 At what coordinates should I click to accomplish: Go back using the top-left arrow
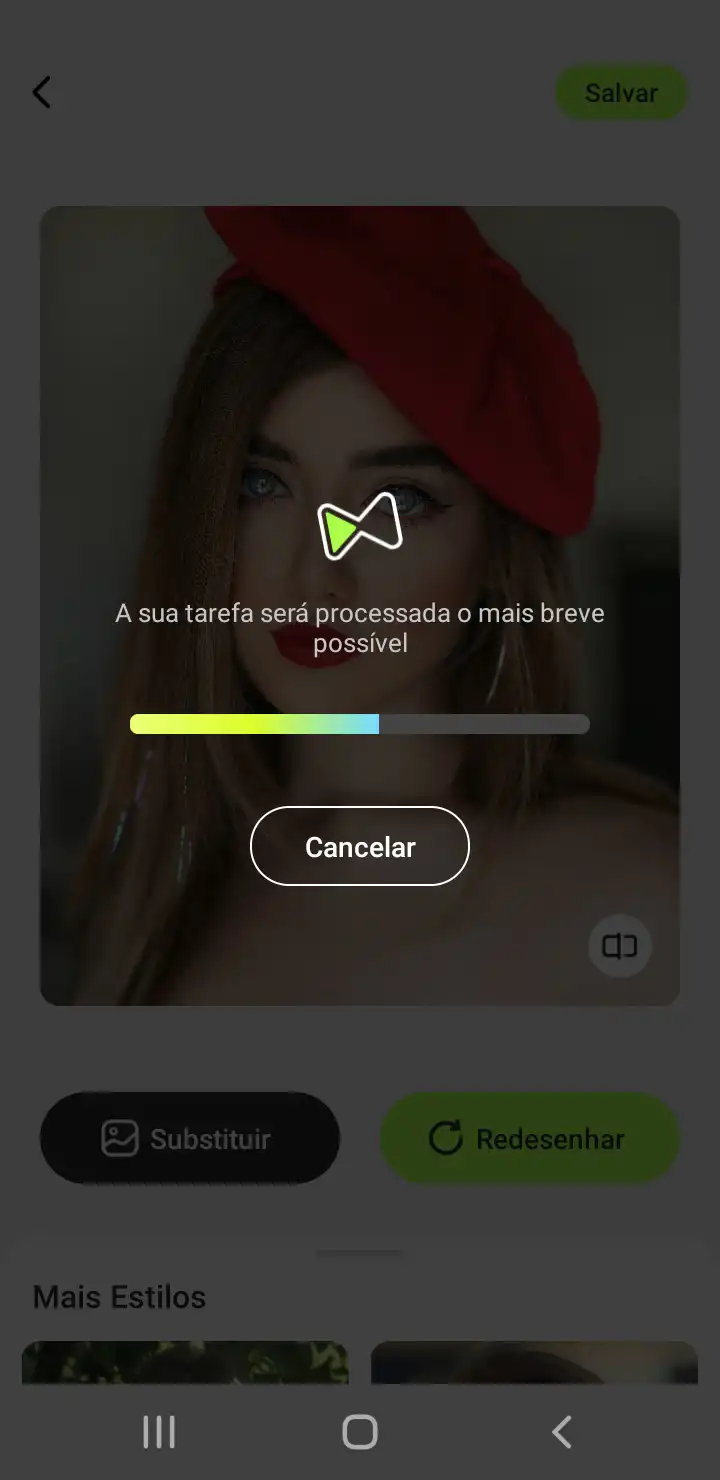(41, 92)
